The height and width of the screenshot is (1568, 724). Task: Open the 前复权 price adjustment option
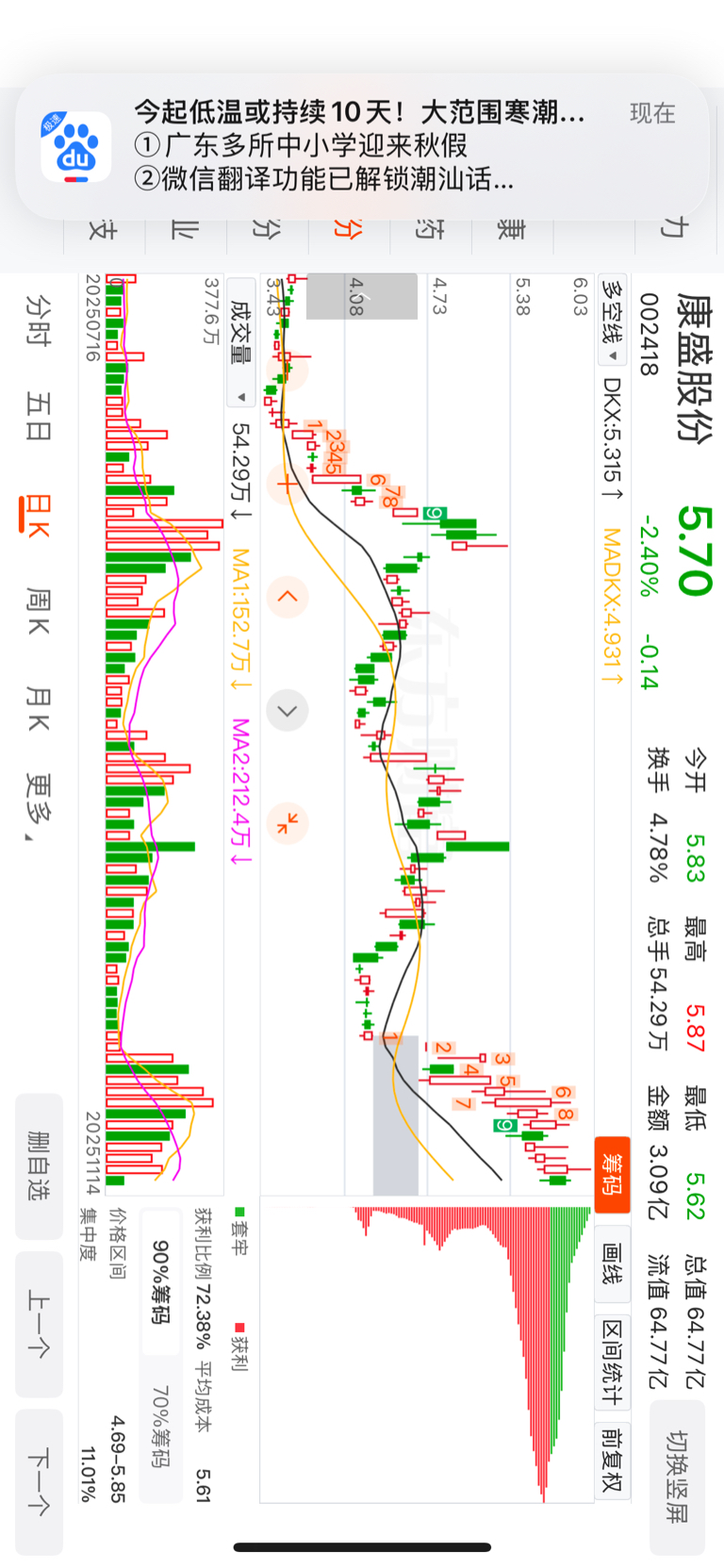[612, 1458]
